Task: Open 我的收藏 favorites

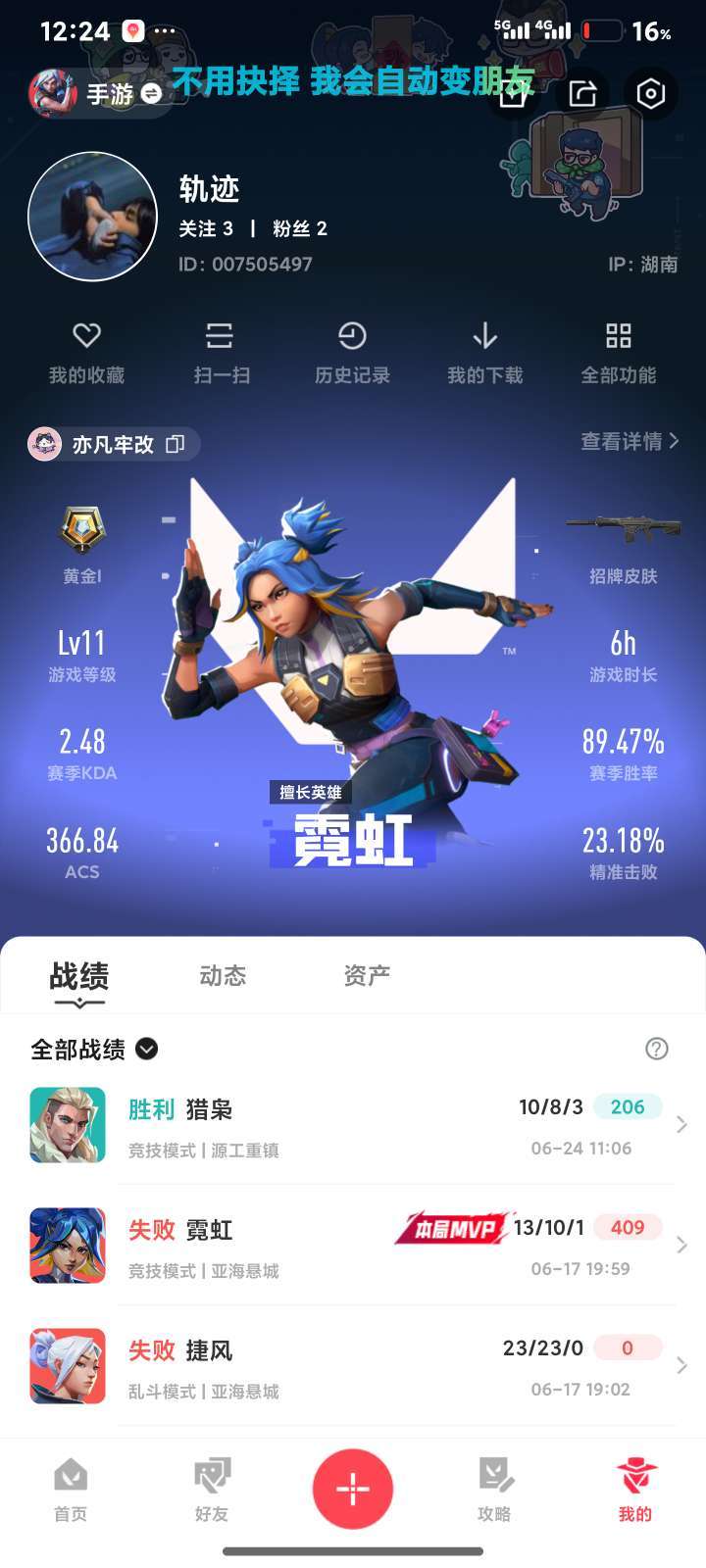Action: click(87, 353)
